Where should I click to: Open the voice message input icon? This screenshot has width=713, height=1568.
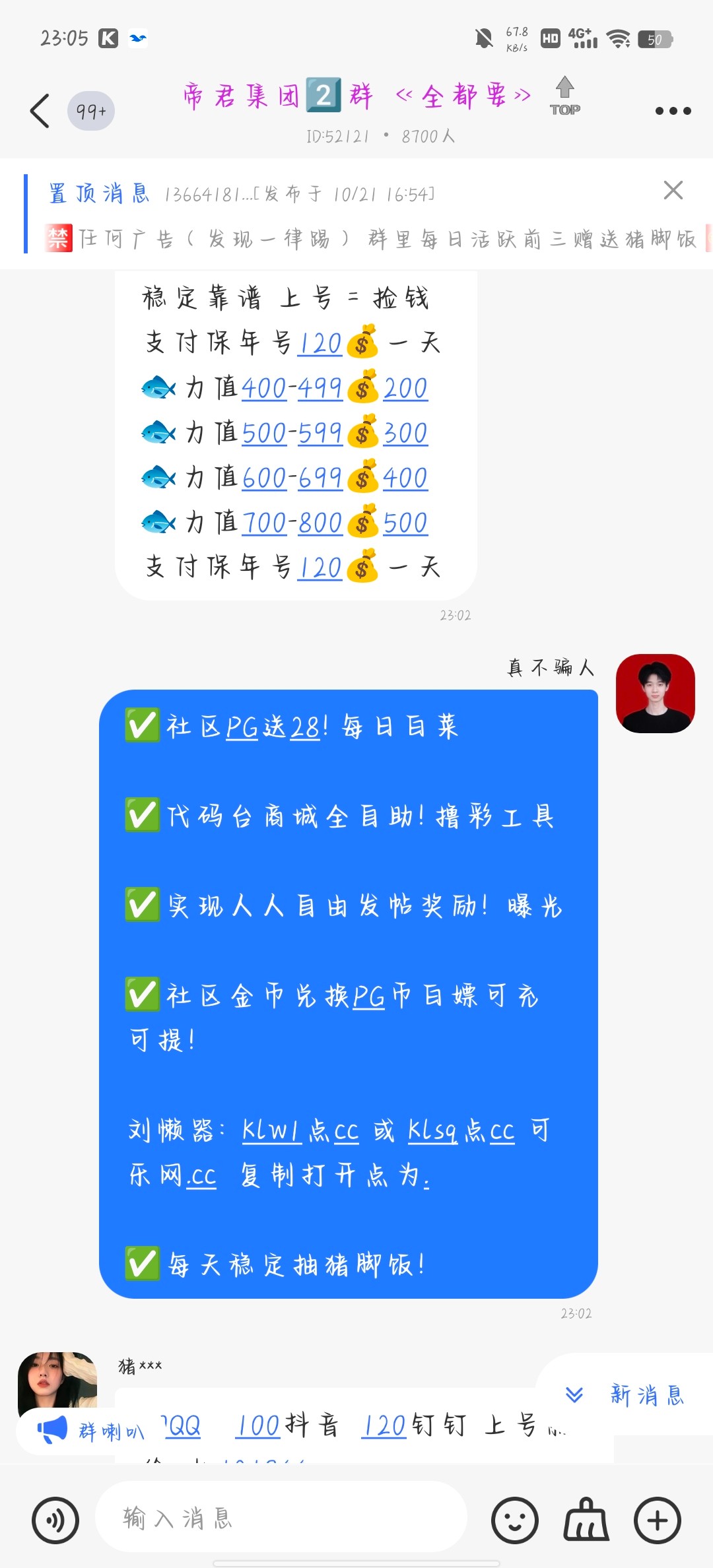[x=55, y=1520]
